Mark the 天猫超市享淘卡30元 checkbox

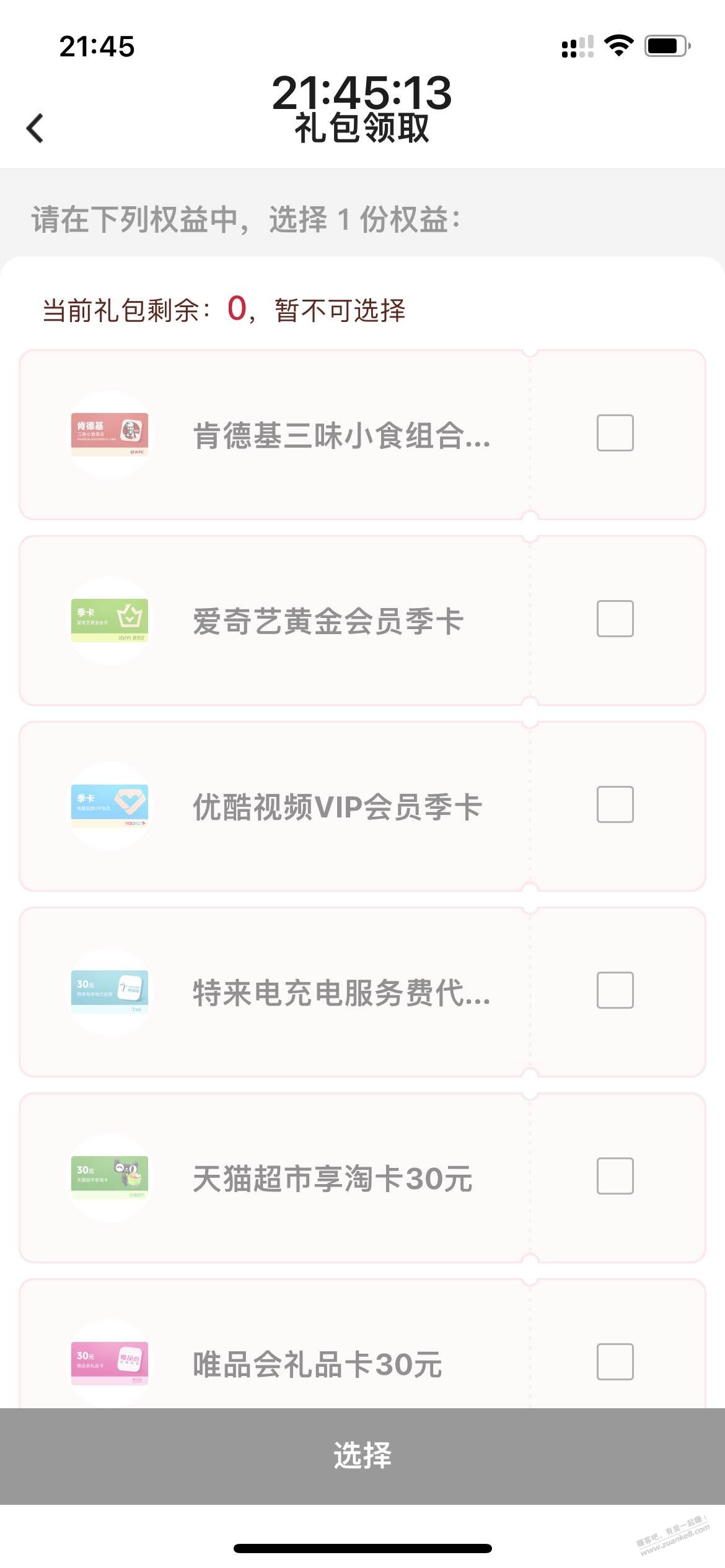coord(615,1176)
